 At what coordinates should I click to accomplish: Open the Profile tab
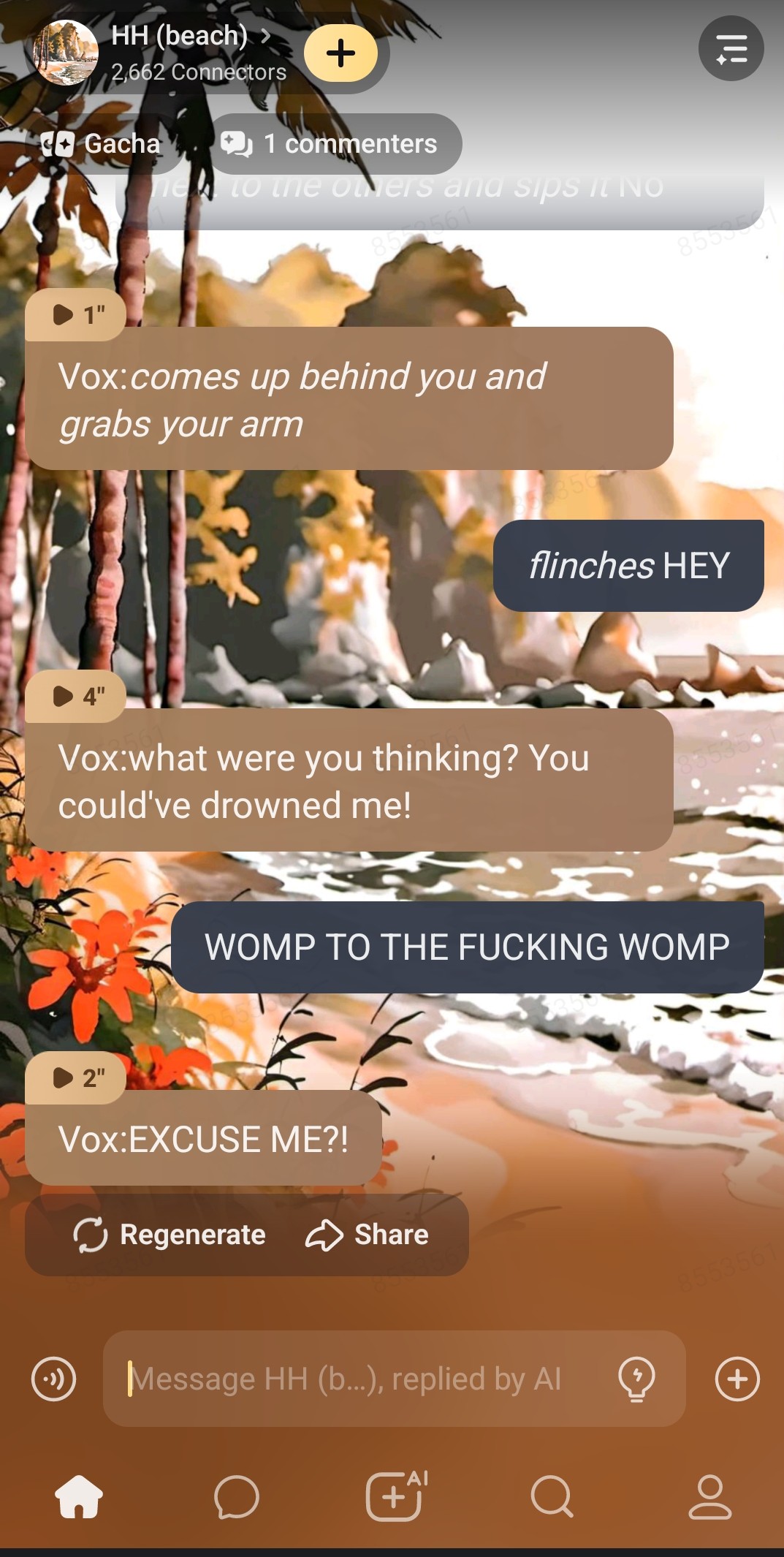point(709,1496)
